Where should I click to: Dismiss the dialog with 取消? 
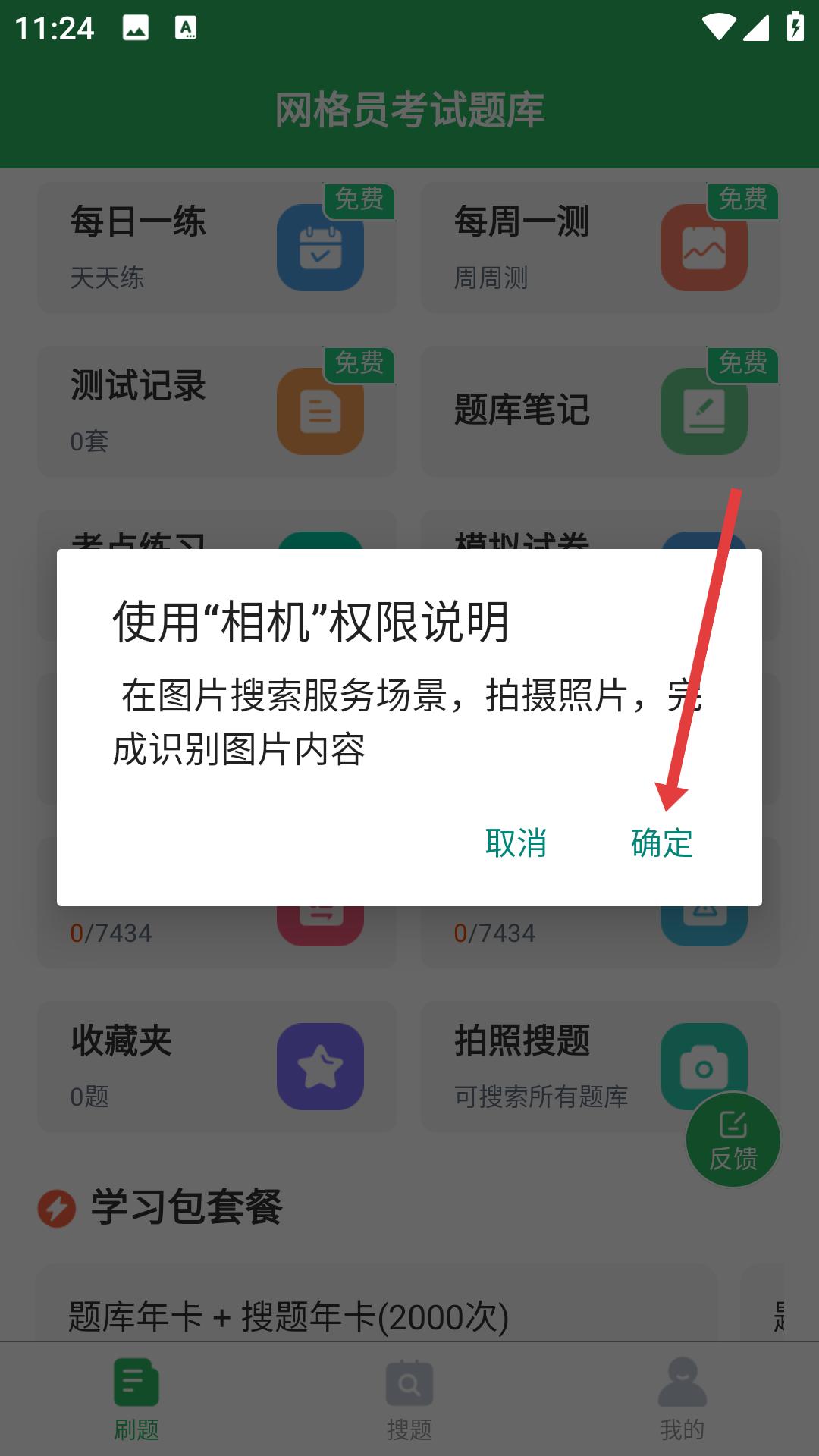(x=516, y=843)
